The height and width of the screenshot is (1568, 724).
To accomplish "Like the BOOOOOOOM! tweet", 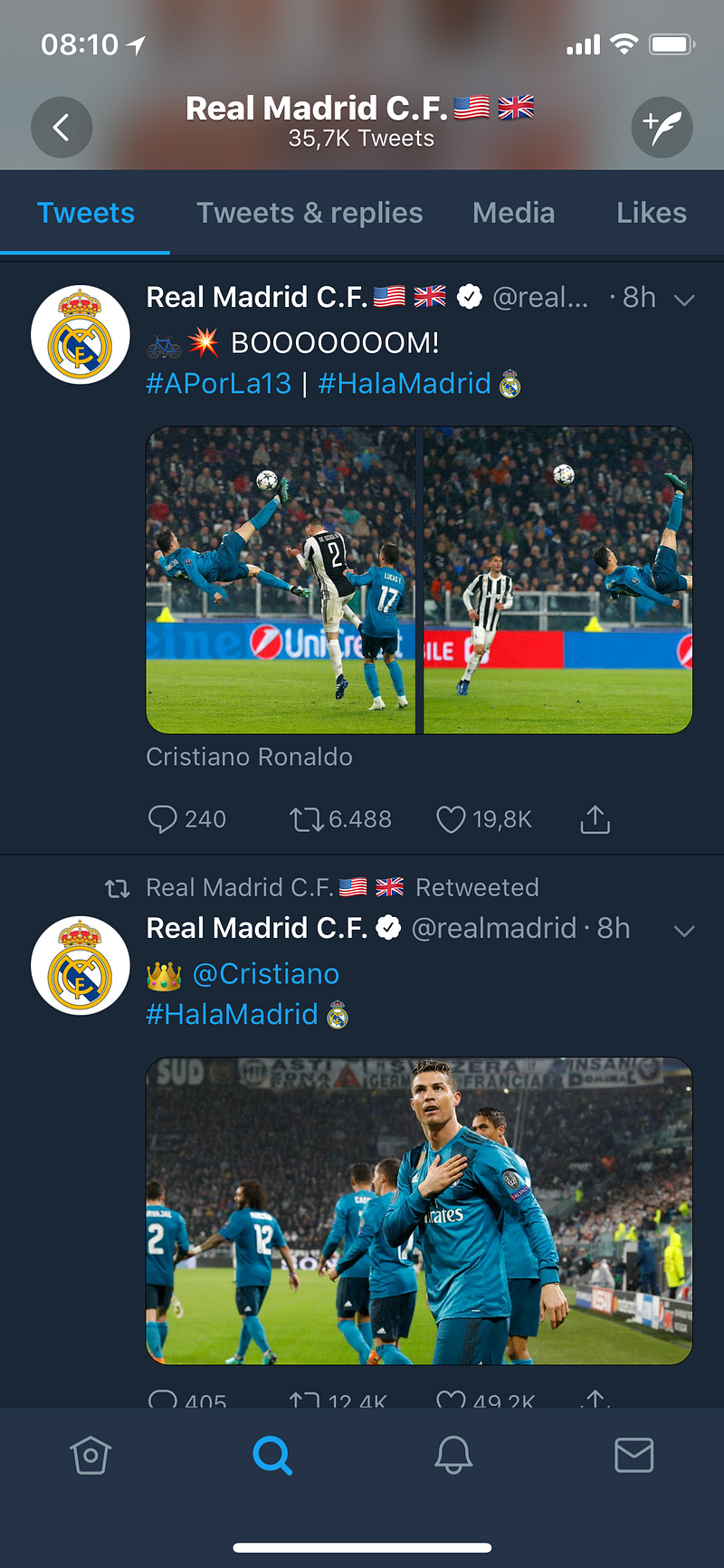I will (451, 819).
